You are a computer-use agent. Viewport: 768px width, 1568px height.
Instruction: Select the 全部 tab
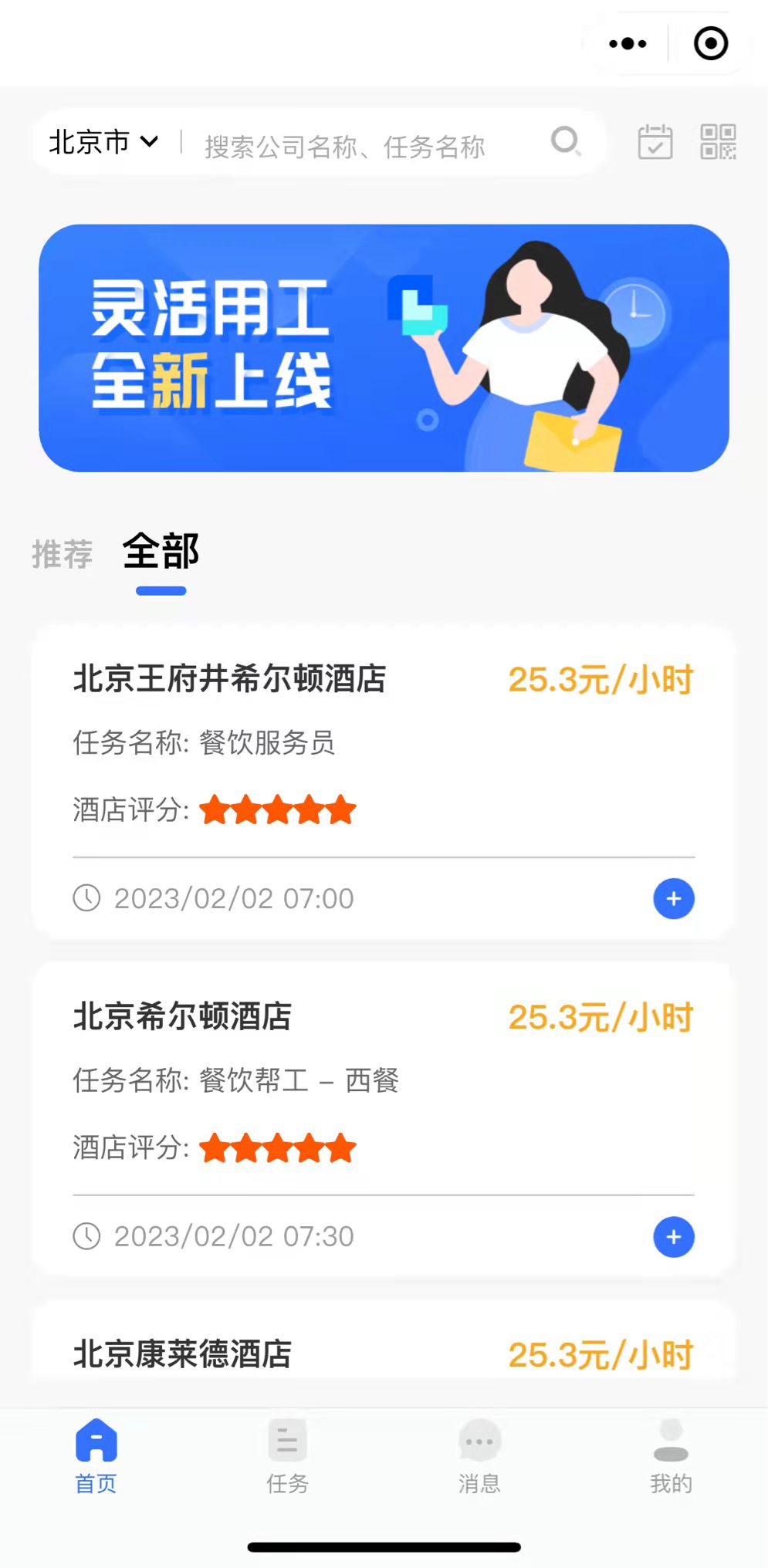coord(161,553)
